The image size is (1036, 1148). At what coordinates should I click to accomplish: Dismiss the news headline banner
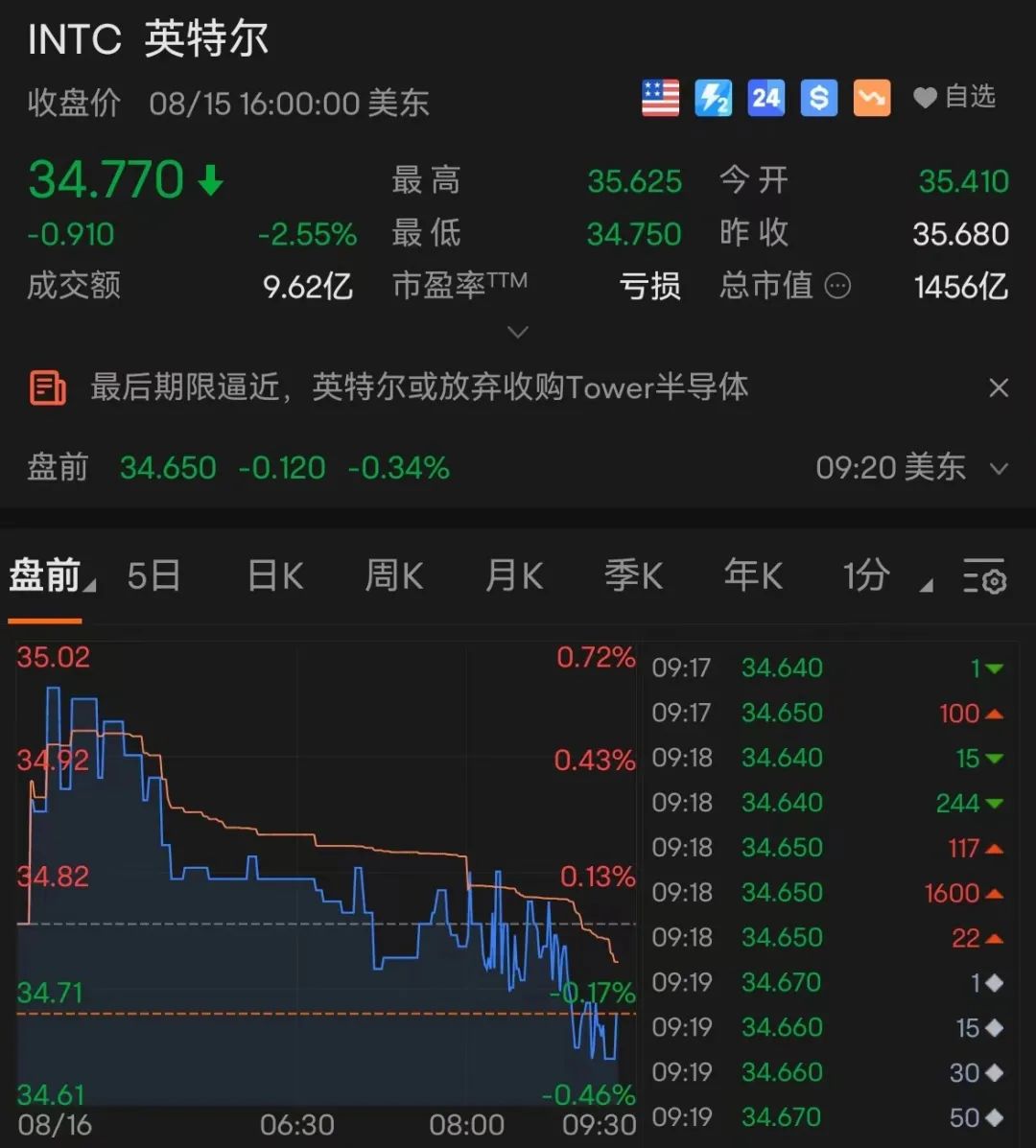999,387
